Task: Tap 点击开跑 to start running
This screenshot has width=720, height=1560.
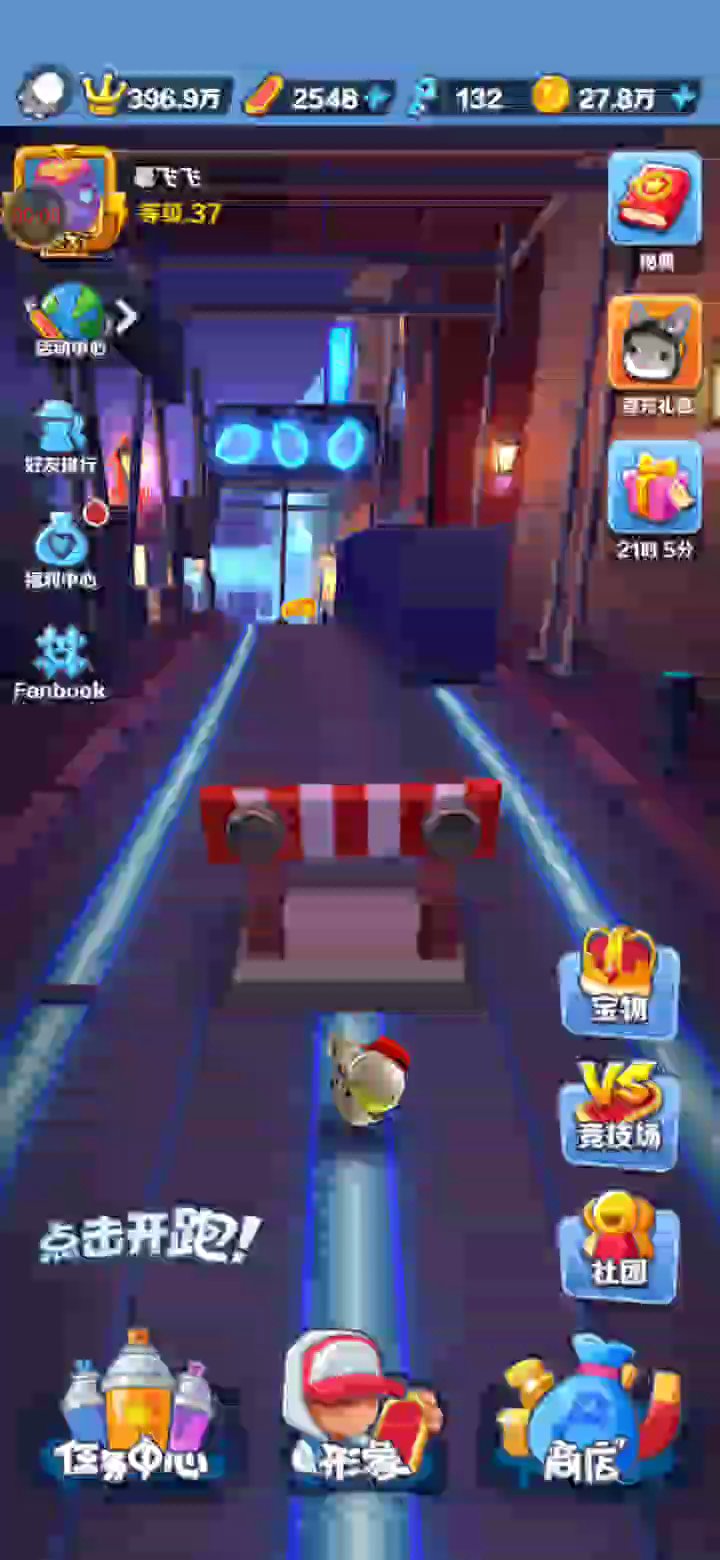Action: coord(150,1238)
